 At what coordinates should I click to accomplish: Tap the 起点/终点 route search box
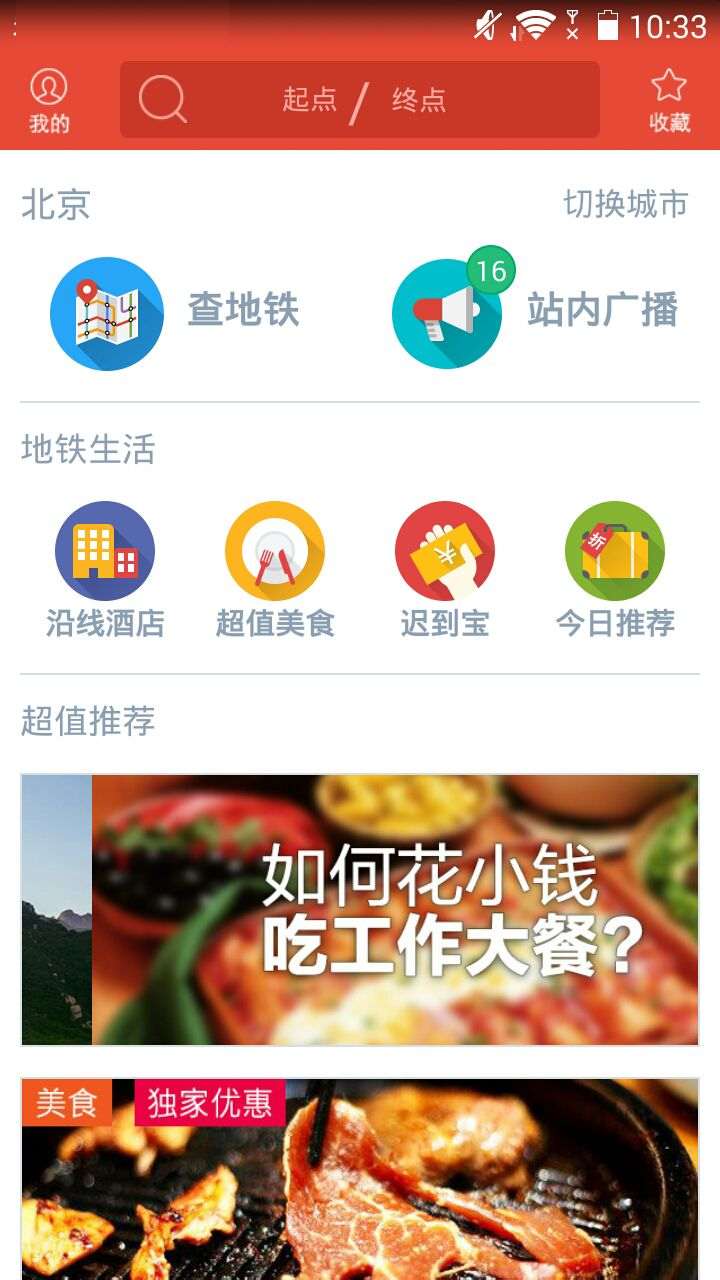[360, 100]
